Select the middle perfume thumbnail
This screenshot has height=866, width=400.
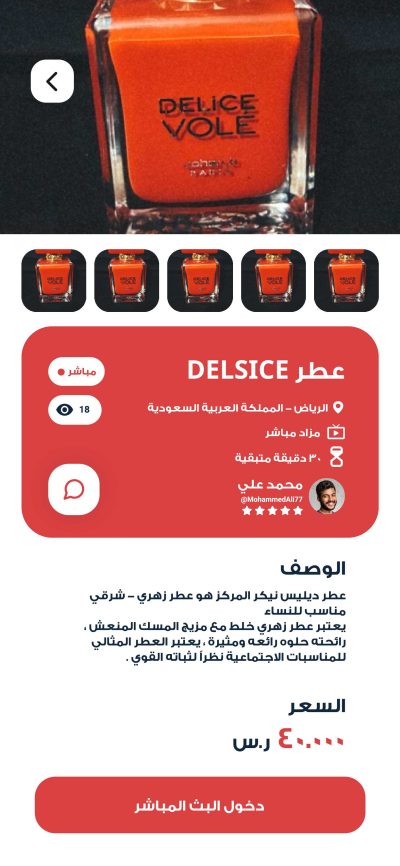pyautogui.click(x=200, y=281)
